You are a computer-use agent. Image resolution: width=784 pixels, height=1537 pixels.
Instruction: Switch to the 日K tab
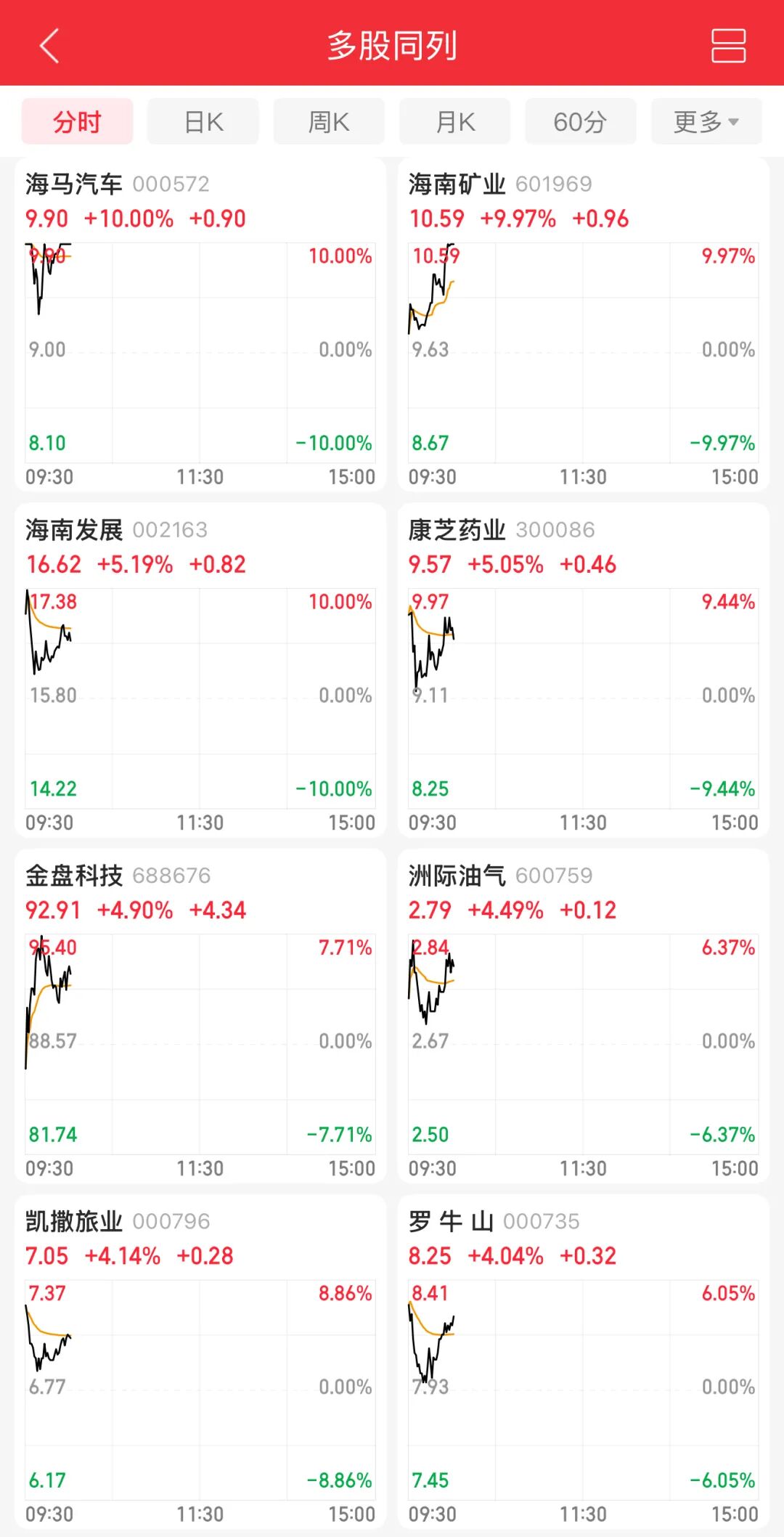click(203, 121)
